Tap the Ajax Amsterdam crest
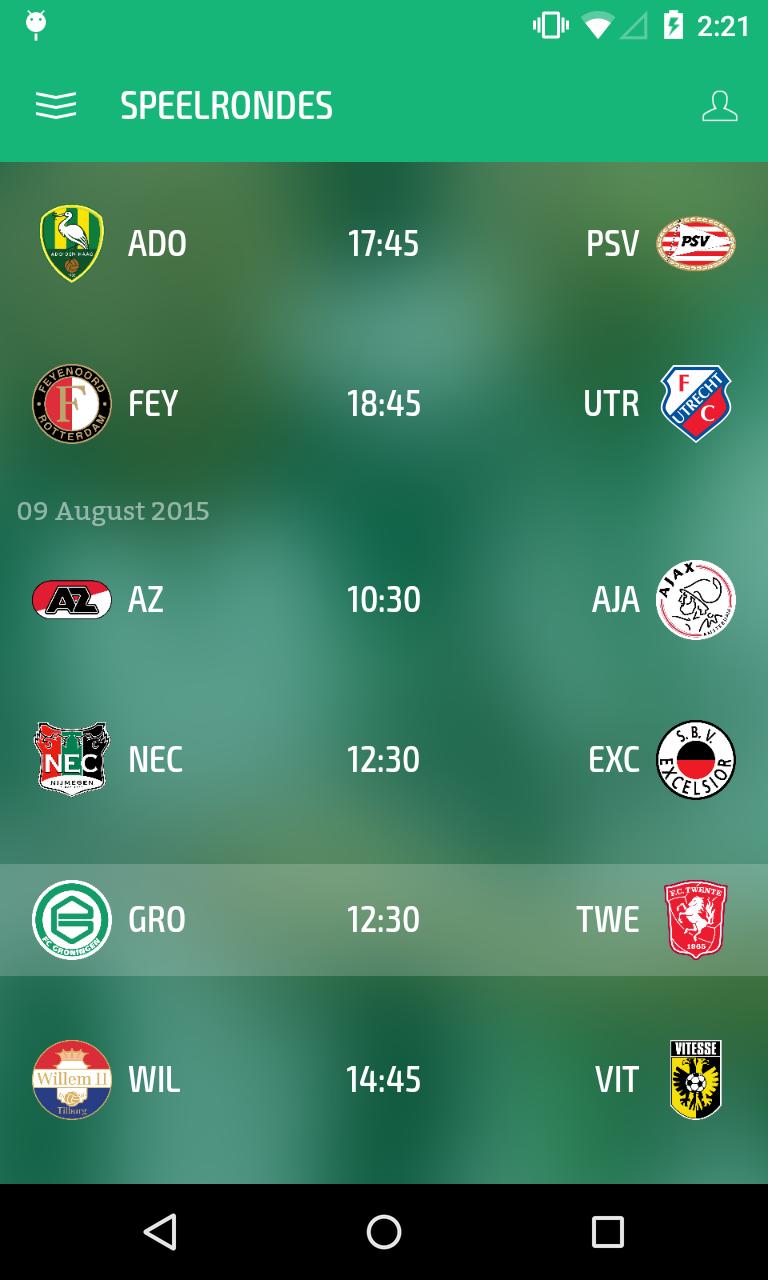 pos(696,599)
